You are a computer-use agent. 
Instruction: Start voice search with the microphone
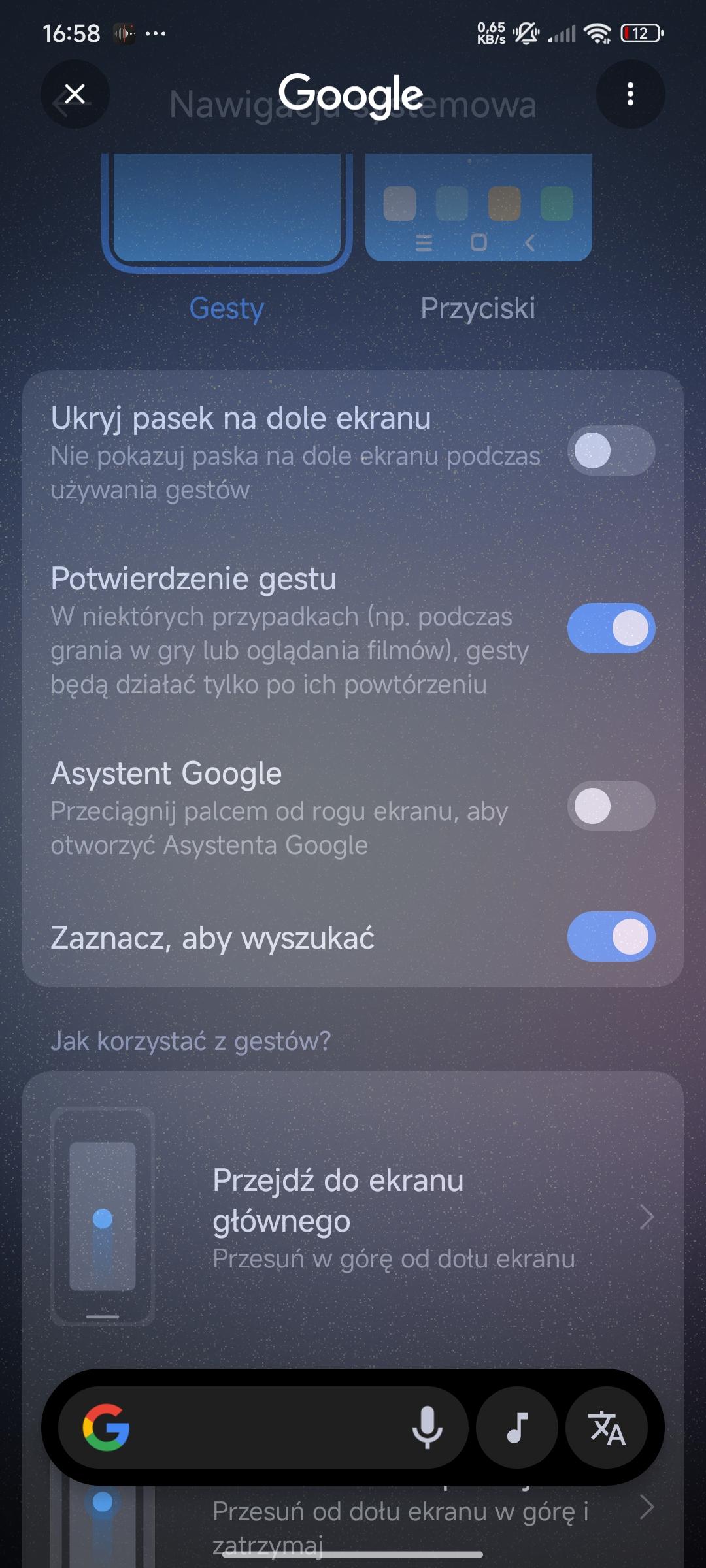pyautogui.click(x=427, y=1428)
